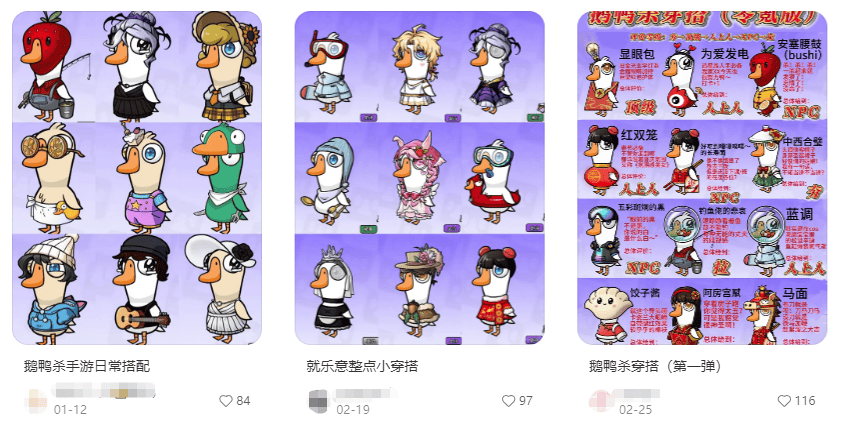This screenshot has width=844, height=426.
Task: Like the 就乐意整点小穿搭 post
Action: point(508,401)
